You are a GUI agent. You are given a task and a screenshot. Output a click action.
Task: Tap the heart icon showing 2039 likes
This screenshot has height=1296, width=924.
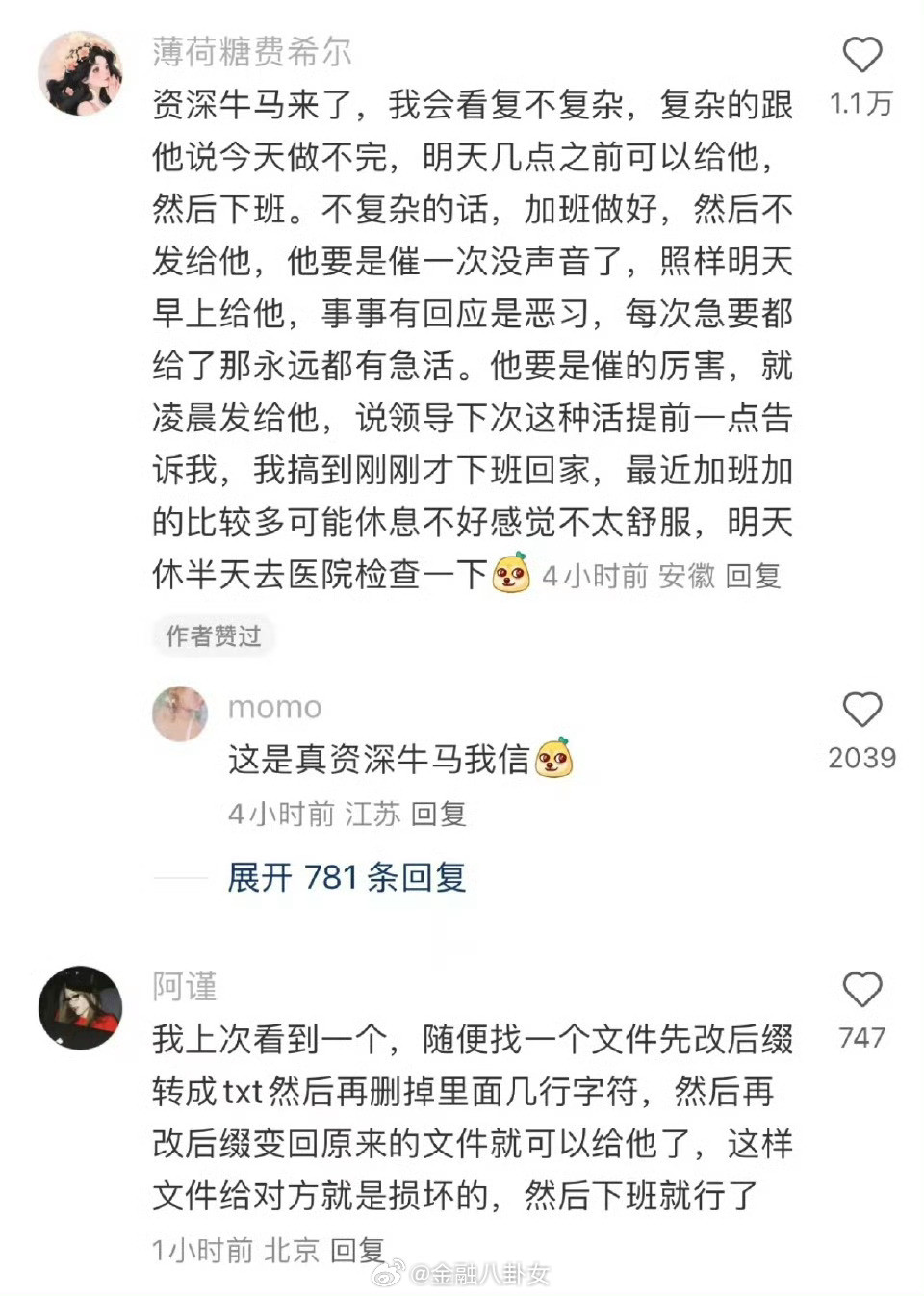click(863, 712)
